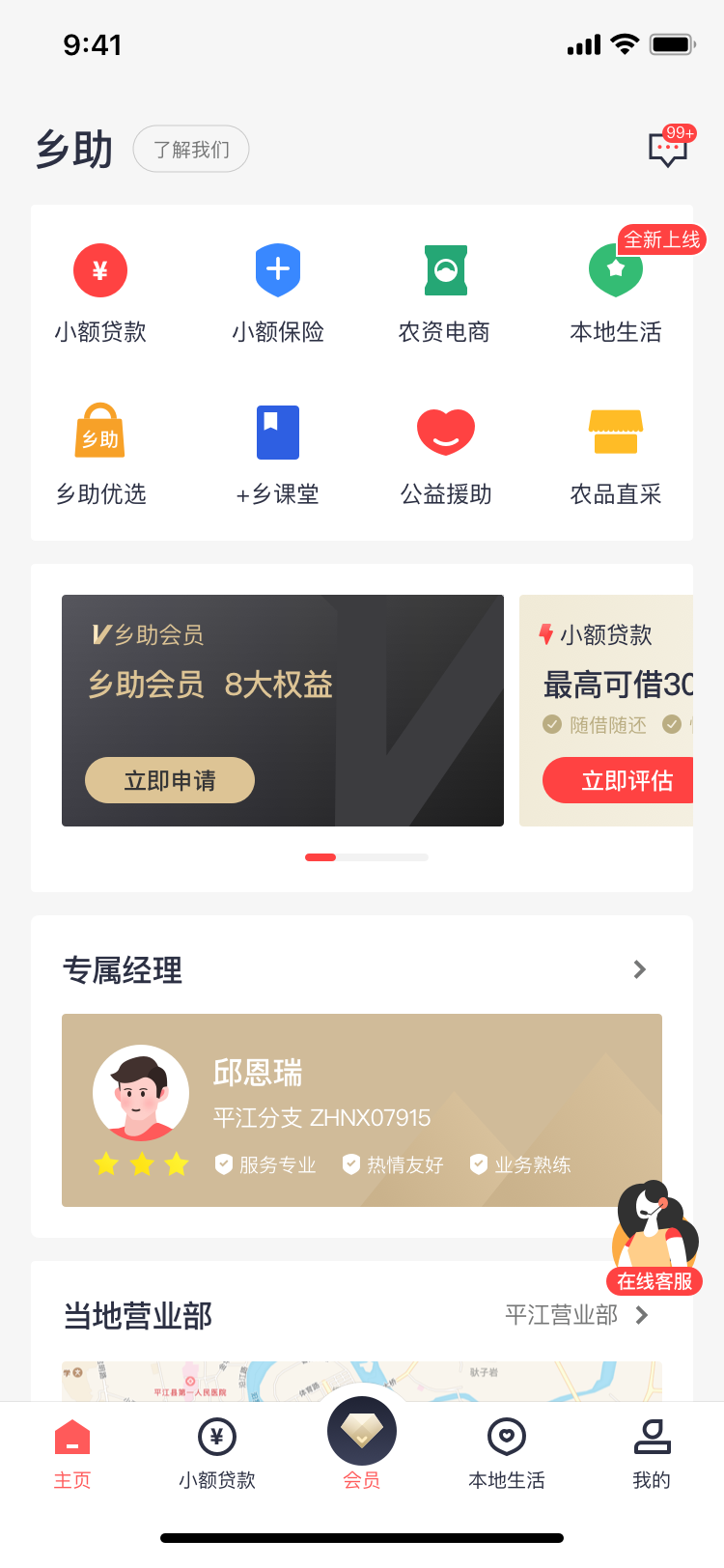Open 公益援助
This screenshot has height=1568, width=724.
point(445,454)
